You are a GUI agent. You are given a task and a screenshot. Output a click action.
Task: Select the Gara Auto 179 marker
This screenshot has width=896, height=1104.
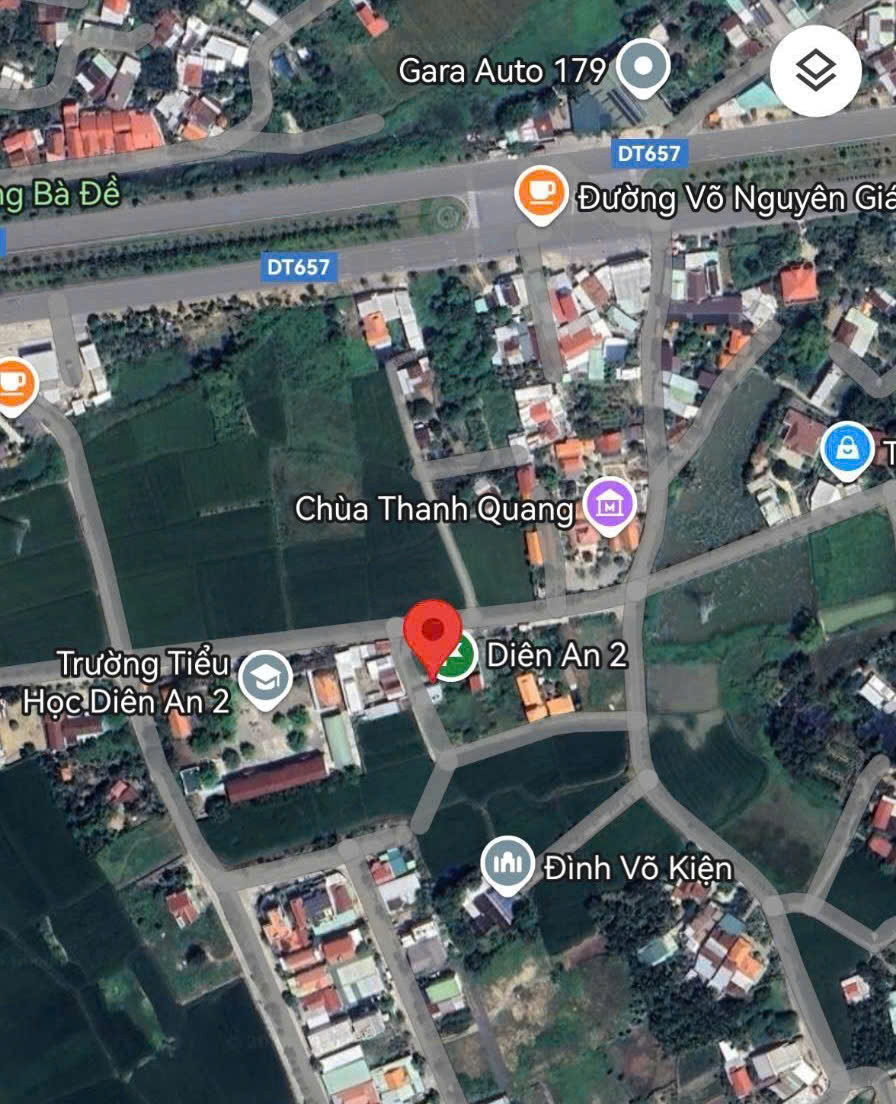click(x=643, y=68)
